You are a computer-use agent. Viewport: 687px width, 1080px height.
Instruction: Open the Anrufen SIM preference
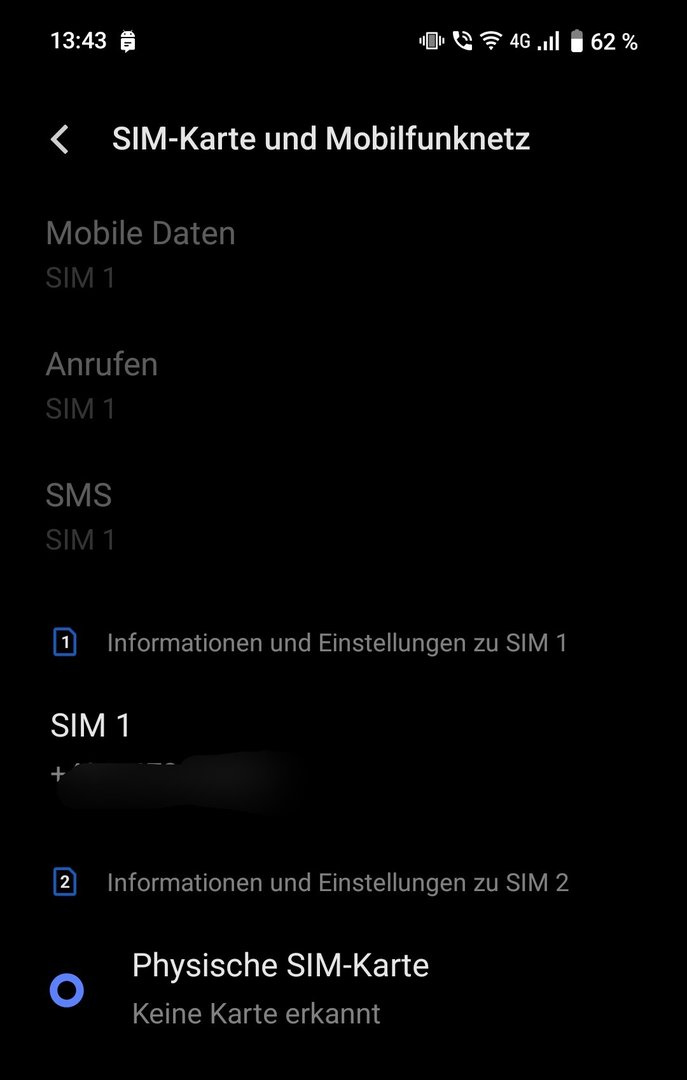pyautogui.click(x=102, y=385)
